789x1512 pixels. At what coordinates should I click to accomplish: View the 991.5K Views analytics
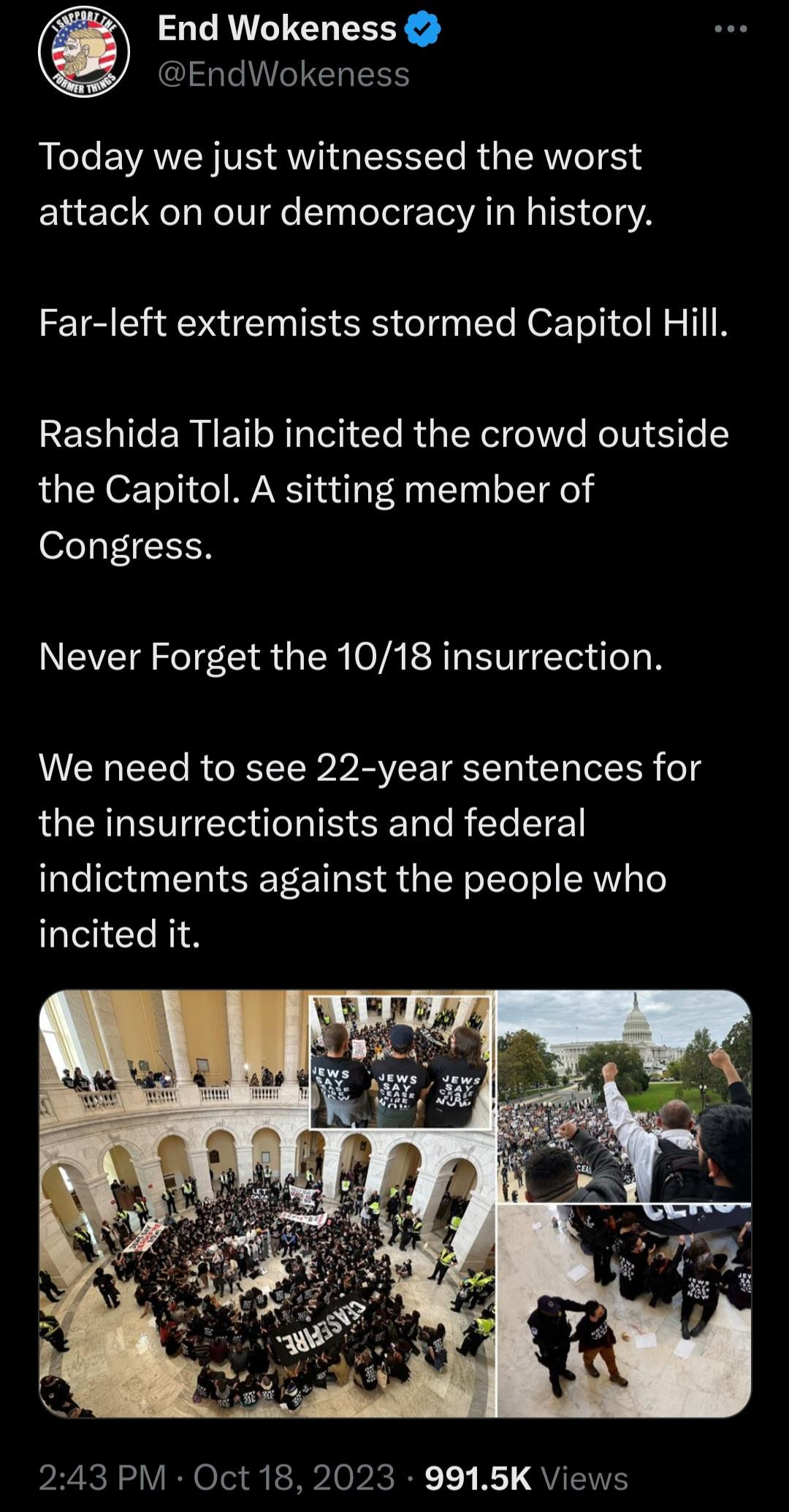click(526, 1478)
